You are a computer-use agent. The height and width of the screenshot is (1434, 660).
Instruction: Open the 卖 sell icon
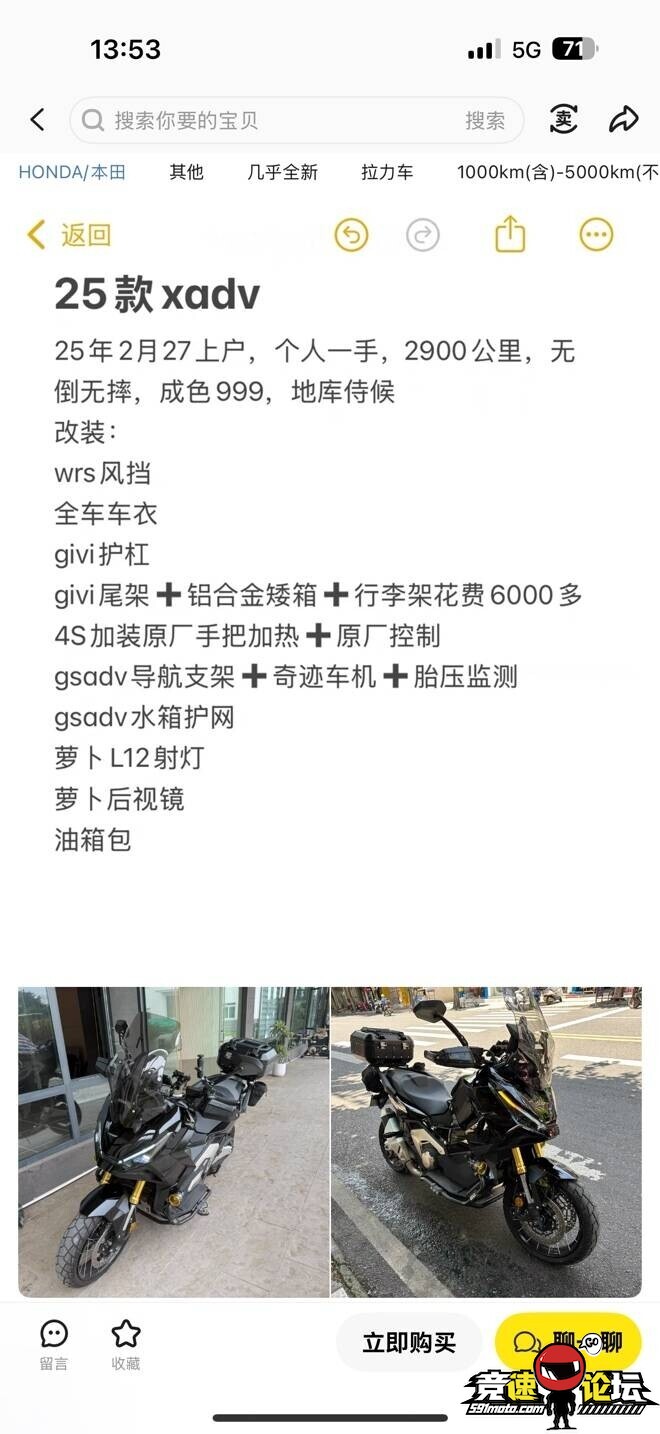pos(564,120)
